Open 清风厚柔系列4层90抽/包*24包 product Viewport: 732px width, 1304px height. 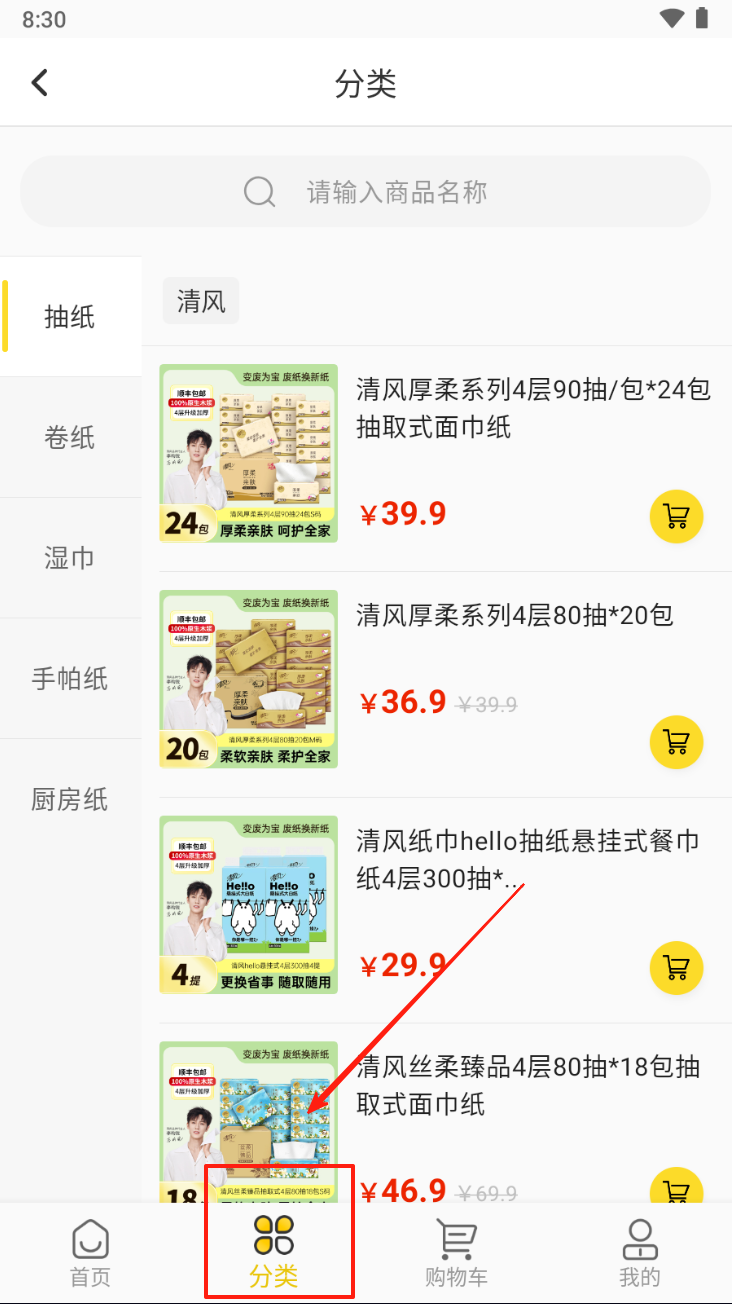(x=533, y=408)
